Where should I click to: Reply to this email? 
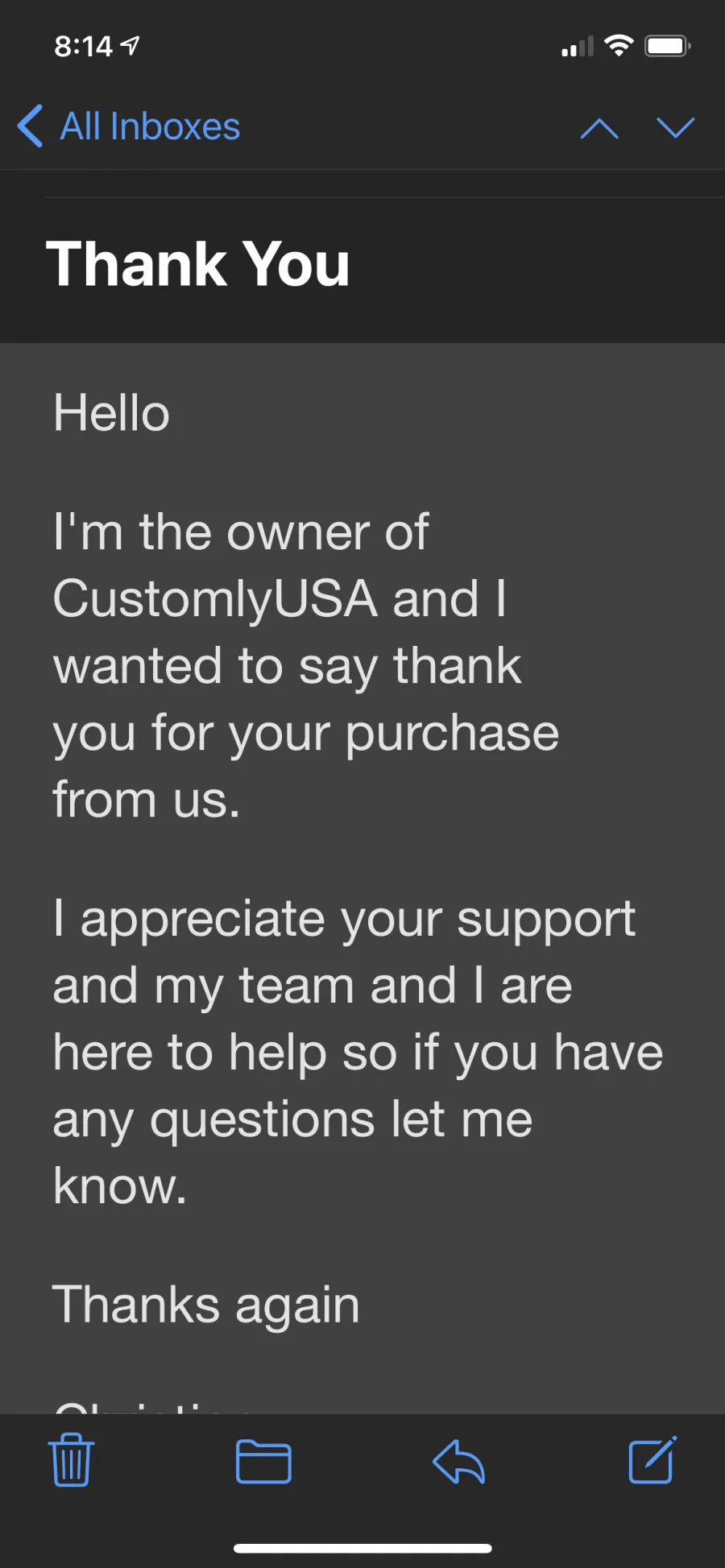pyautogui.click(x=458, y=1461)
